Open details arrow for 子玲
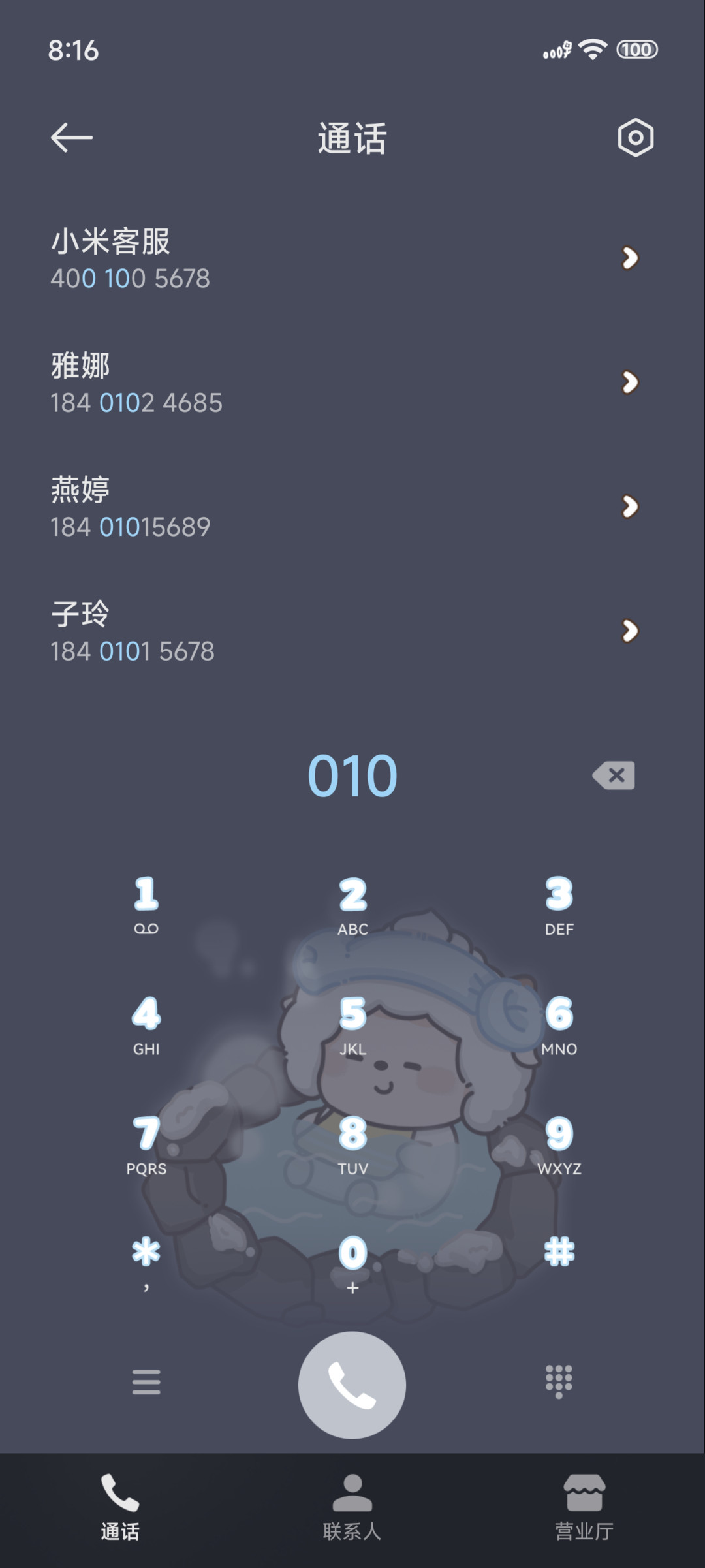Image resolution: width=705 pixels, height=1568 pixels. point(630,631)
